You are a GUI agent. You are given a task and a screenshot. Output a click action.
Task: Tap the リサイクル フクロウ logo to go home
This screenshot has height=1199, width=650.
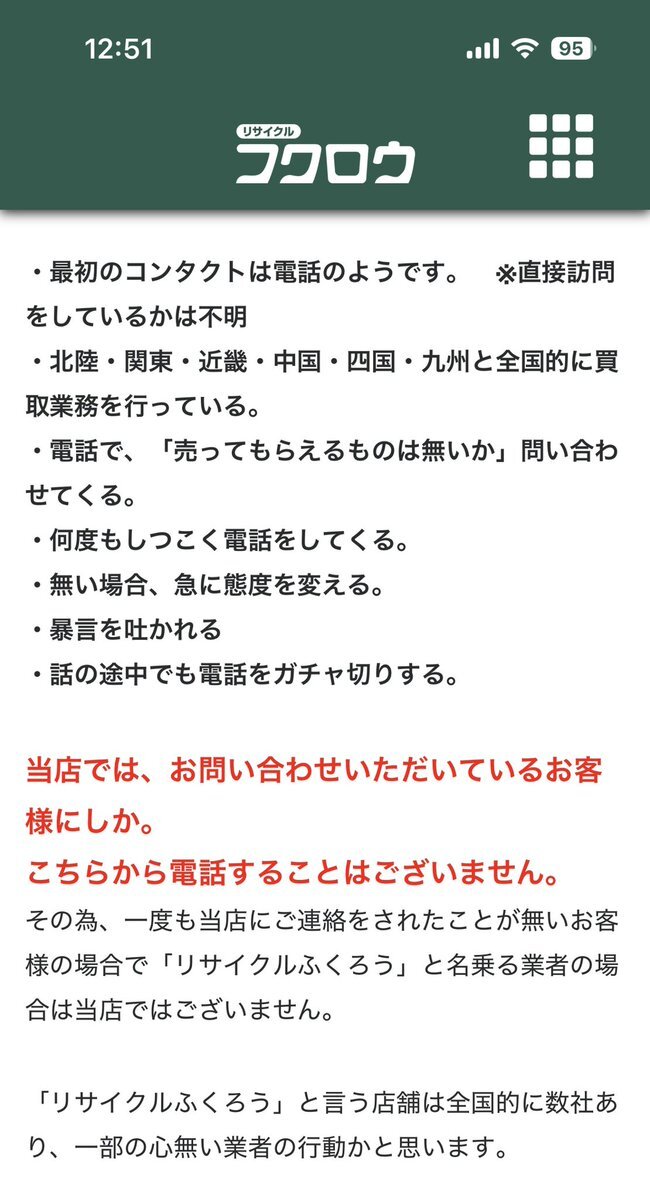coord(325,154)
